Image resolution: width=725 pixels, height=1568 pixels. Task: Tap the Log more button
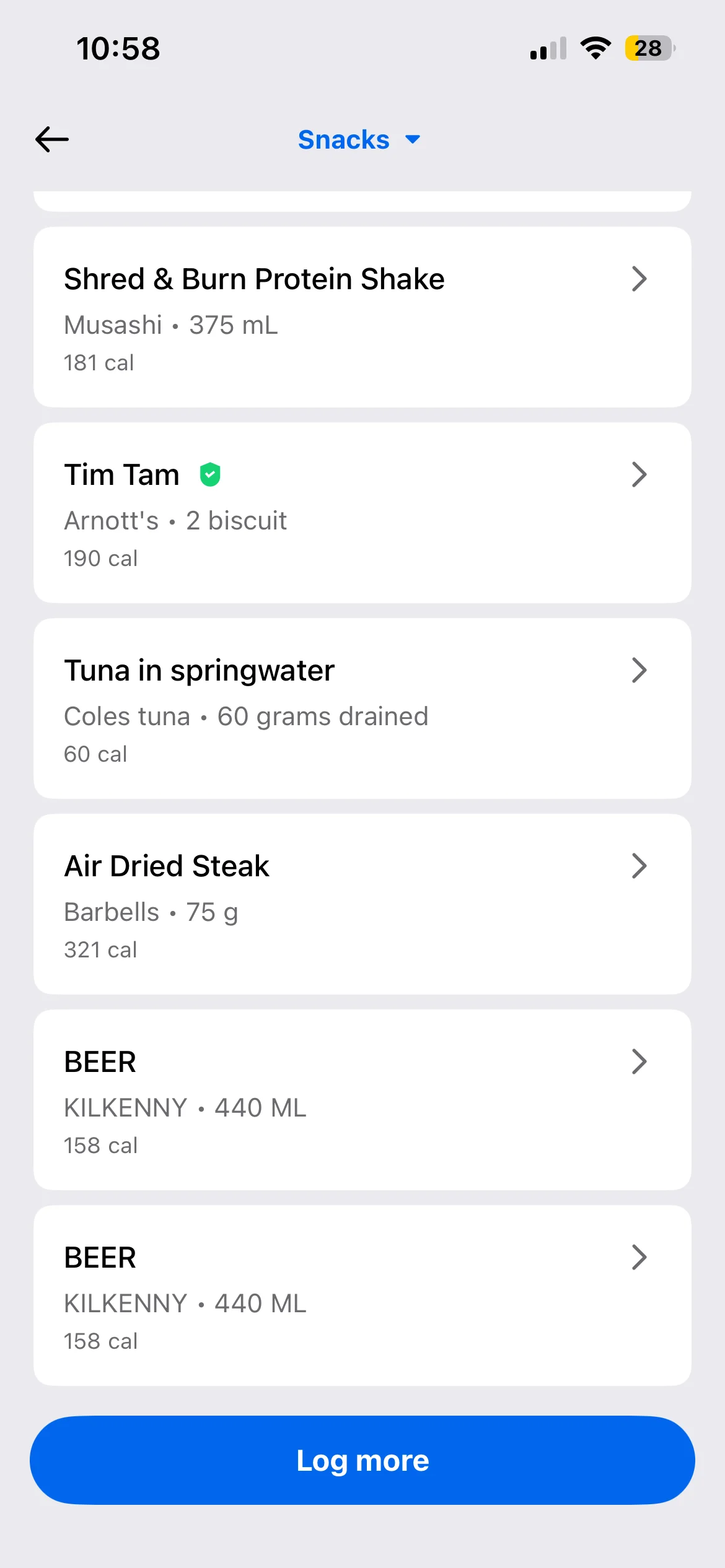tap(362, 1460)
